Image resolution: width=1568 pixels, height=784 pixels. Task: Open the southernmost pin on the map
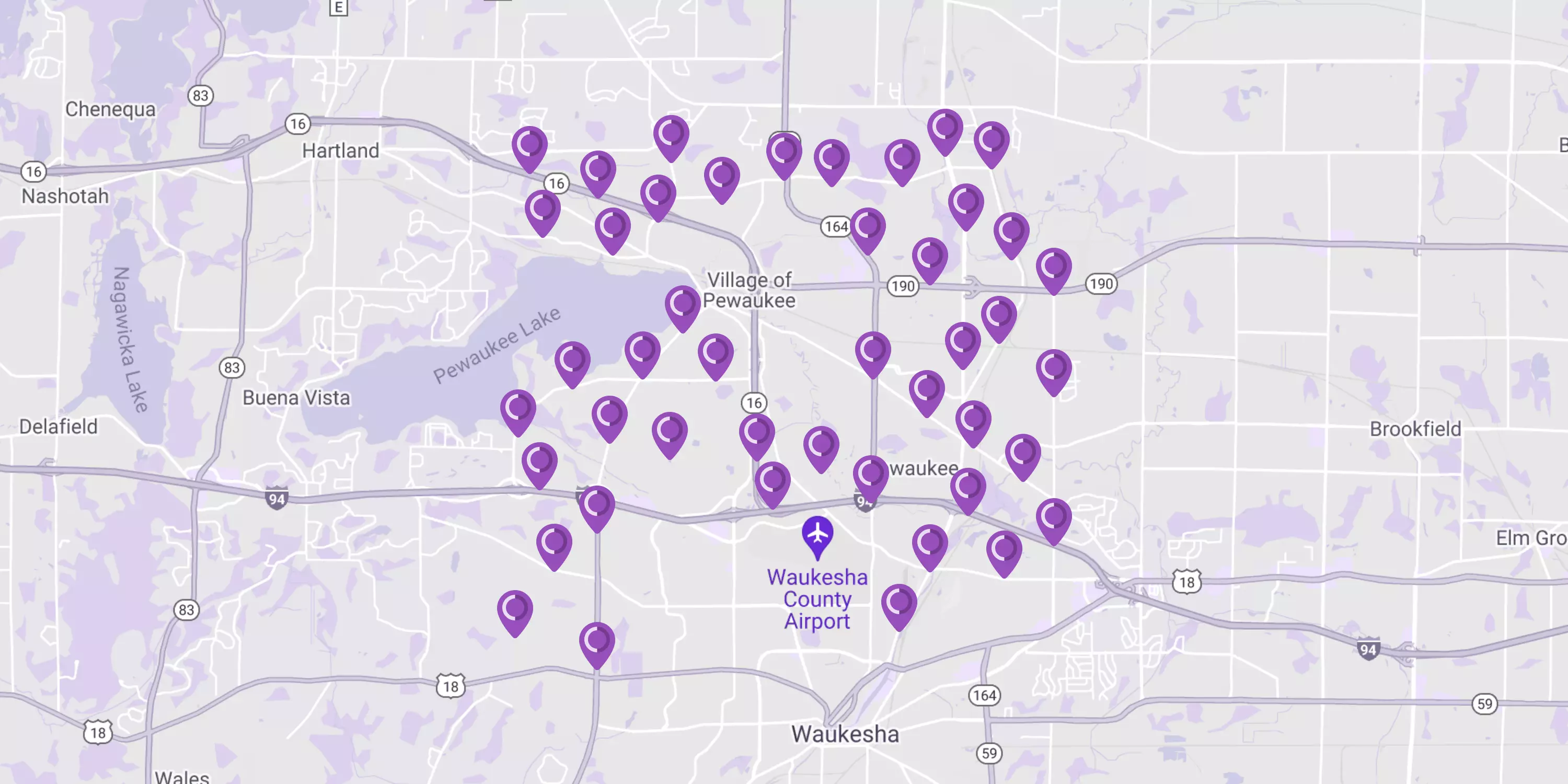click(596, 641)
